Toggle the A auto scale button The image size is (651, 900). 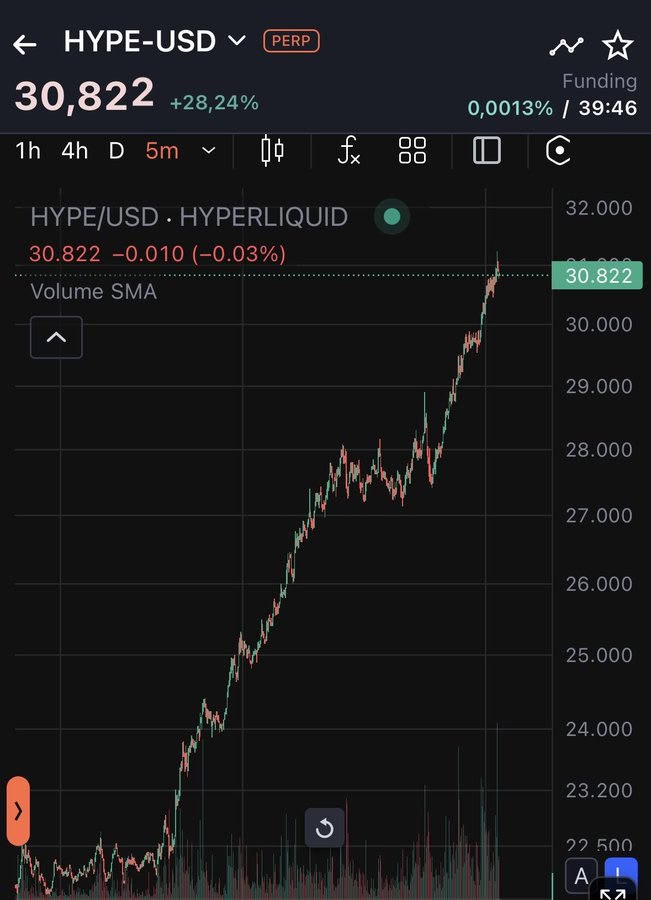point(581,876)
